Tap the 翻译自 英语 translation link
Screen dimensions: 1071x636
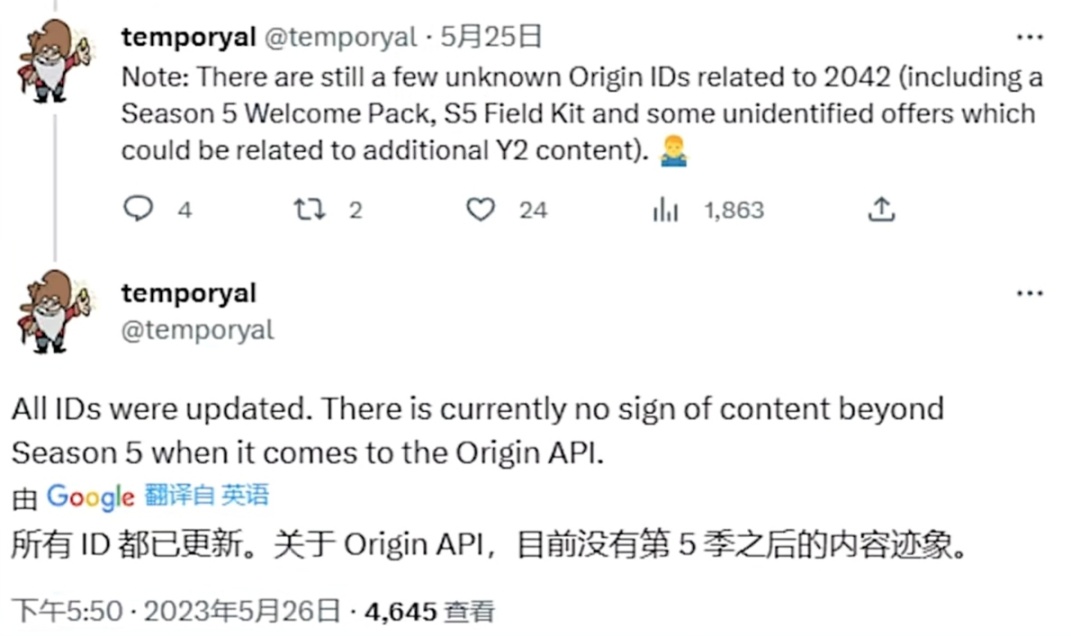click(x=206, y=495)
